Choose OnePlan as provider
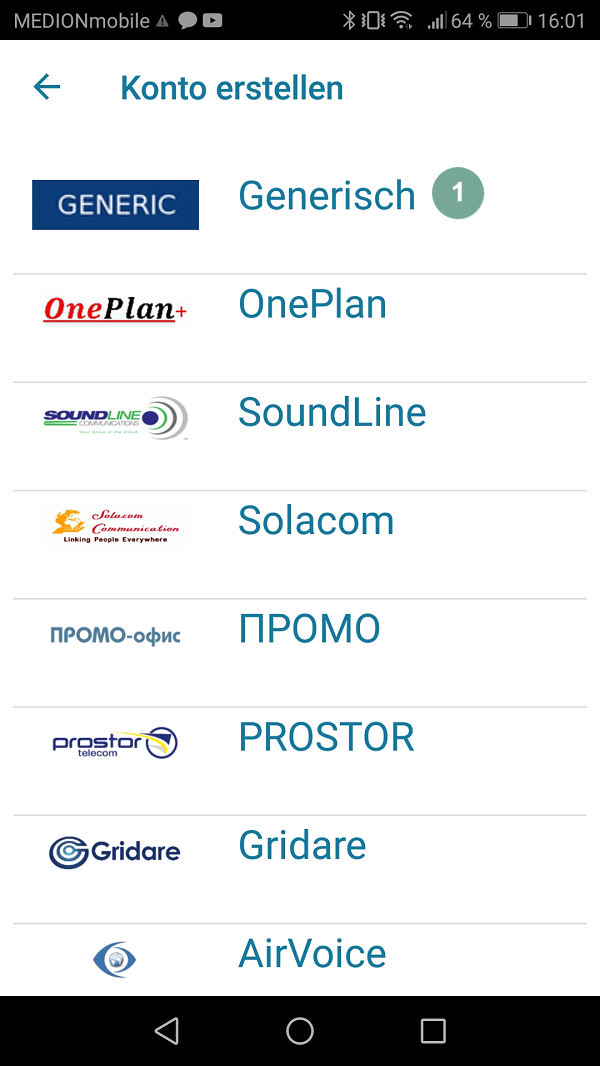 click(300, 328)
